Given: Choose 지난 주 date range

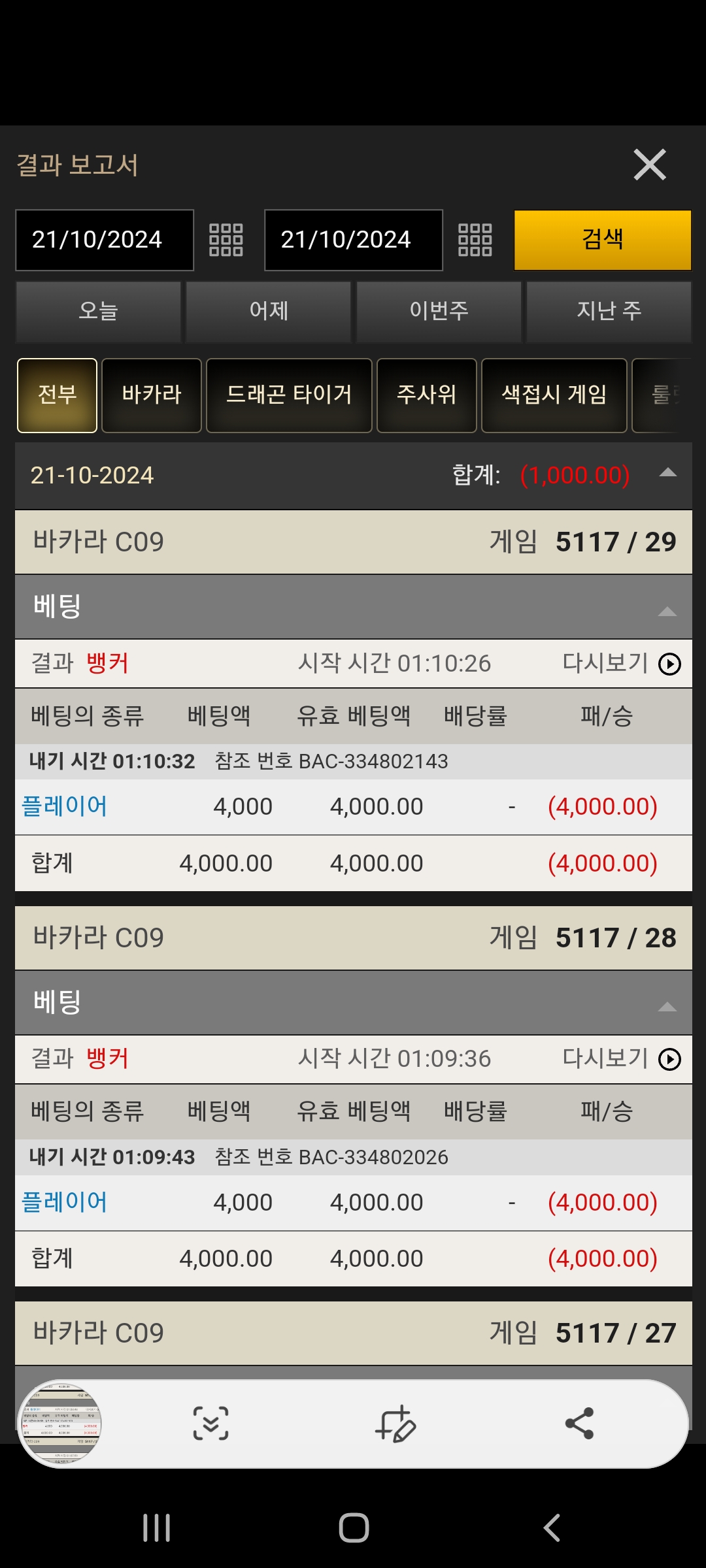Looking at the screenshot, I should tap(609, 311).
